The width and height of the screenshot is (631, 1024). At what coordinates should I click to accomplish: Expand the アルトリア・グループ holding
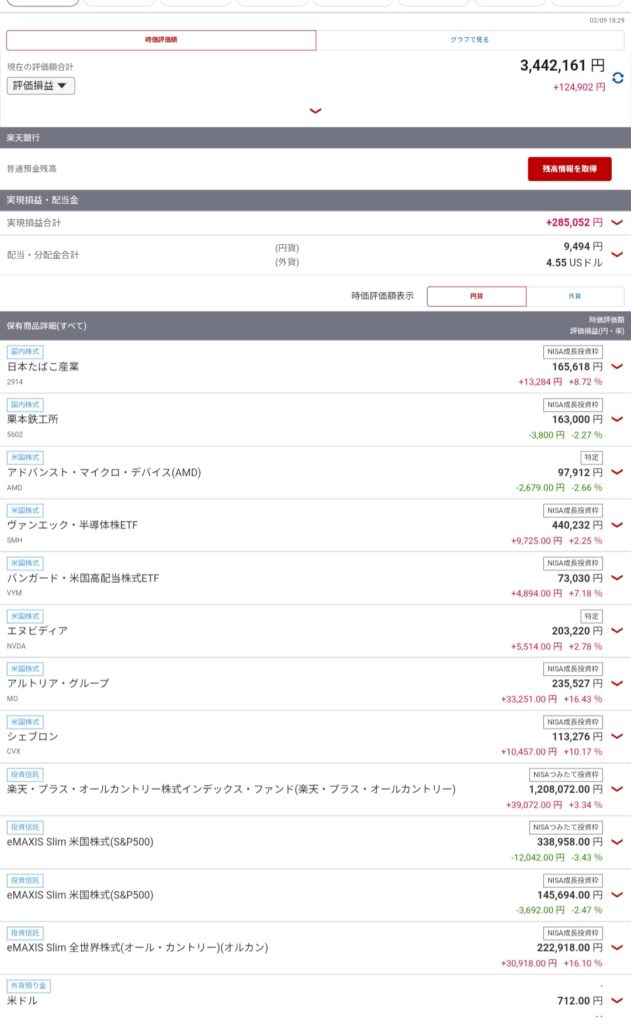tap(617, 684)
